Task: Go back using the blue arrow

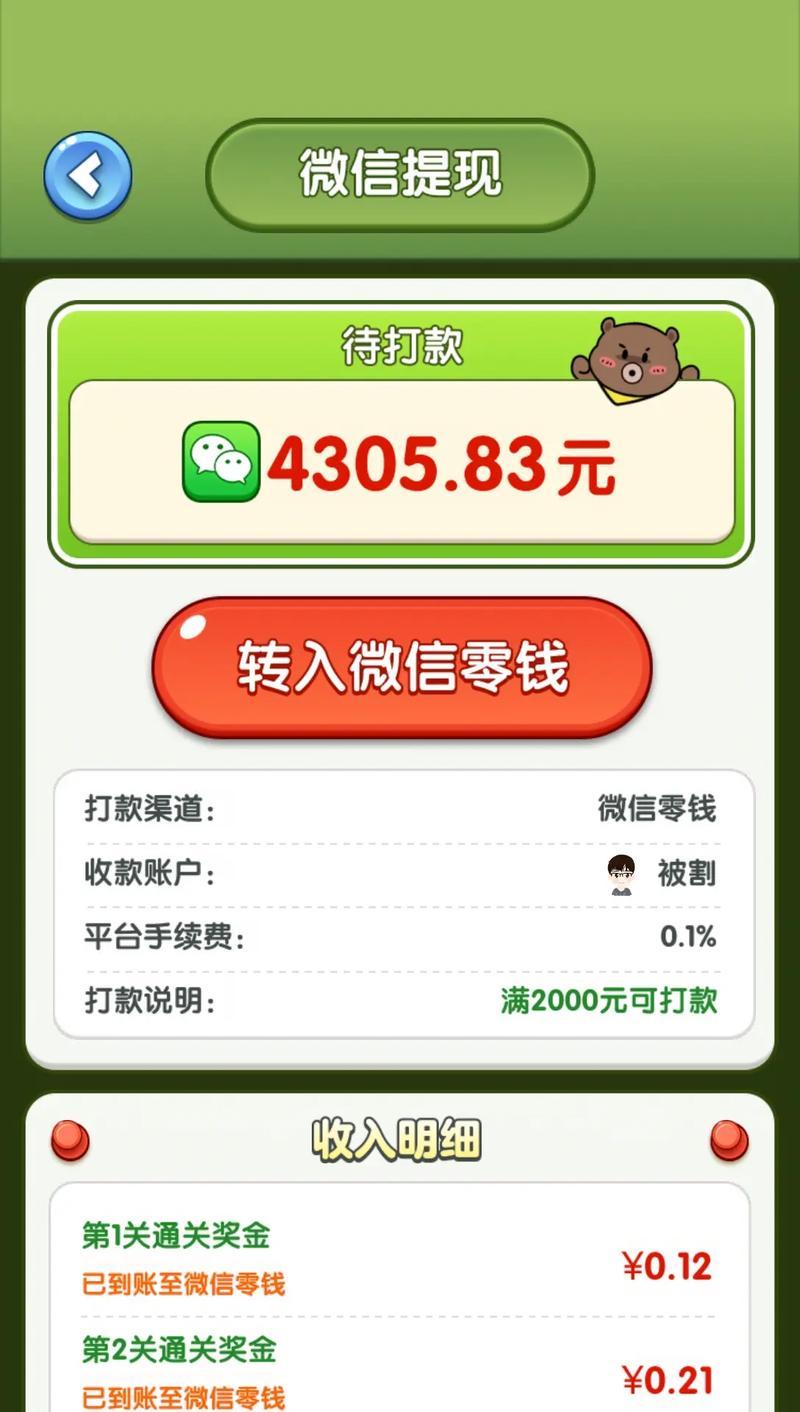Action: pos(88,176)
